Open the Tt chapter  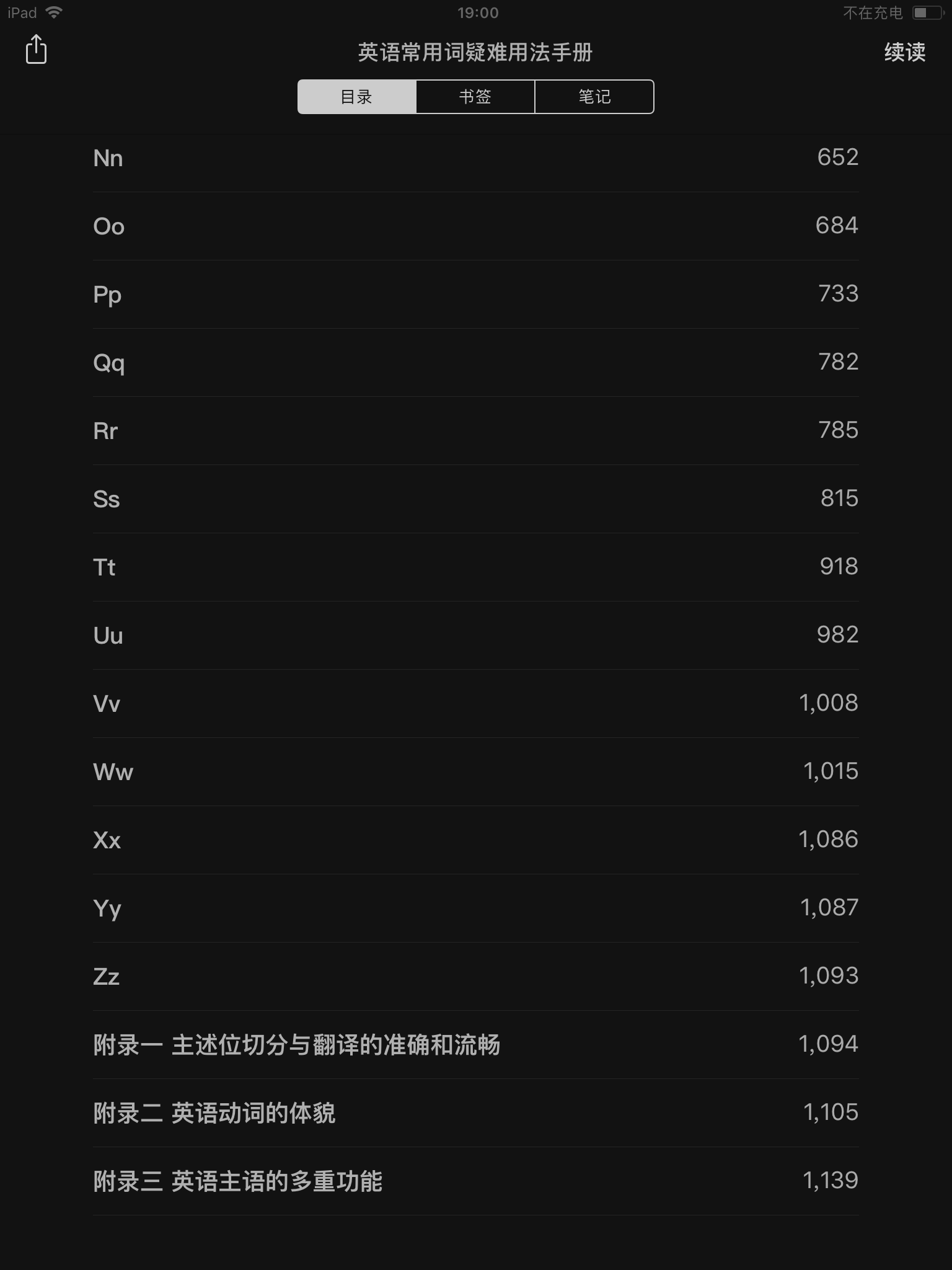pyautogui.click(x=104, y=567)
